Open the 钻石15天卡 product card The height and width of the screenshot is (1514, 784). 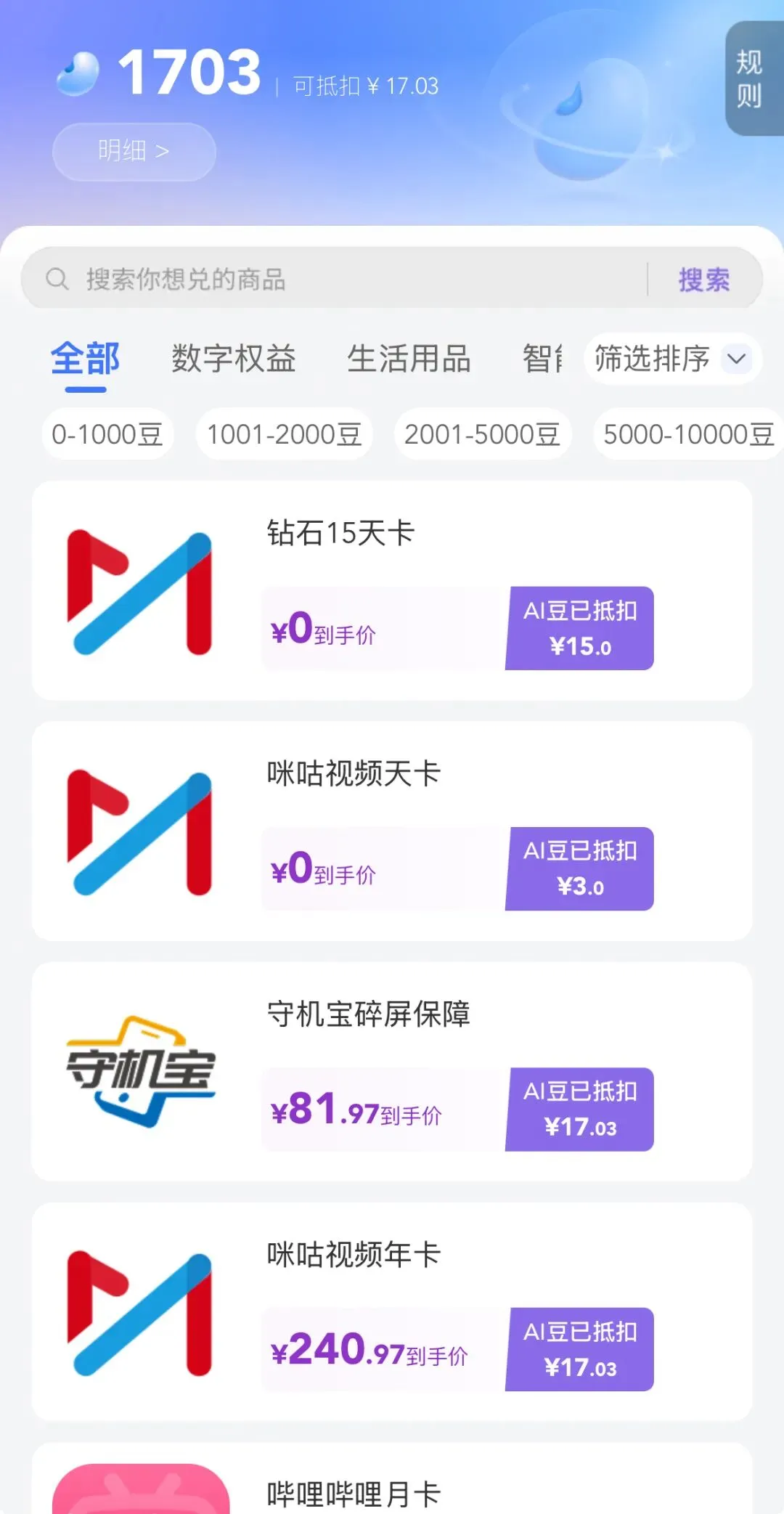[x=392, y=590]
